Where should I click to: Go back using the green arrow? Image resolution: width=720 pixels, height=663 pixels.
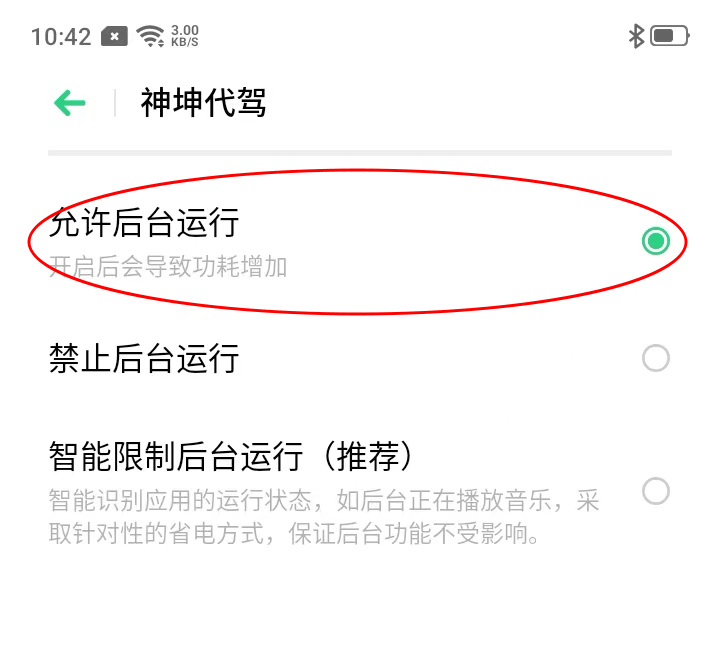(x=70, y=102)
